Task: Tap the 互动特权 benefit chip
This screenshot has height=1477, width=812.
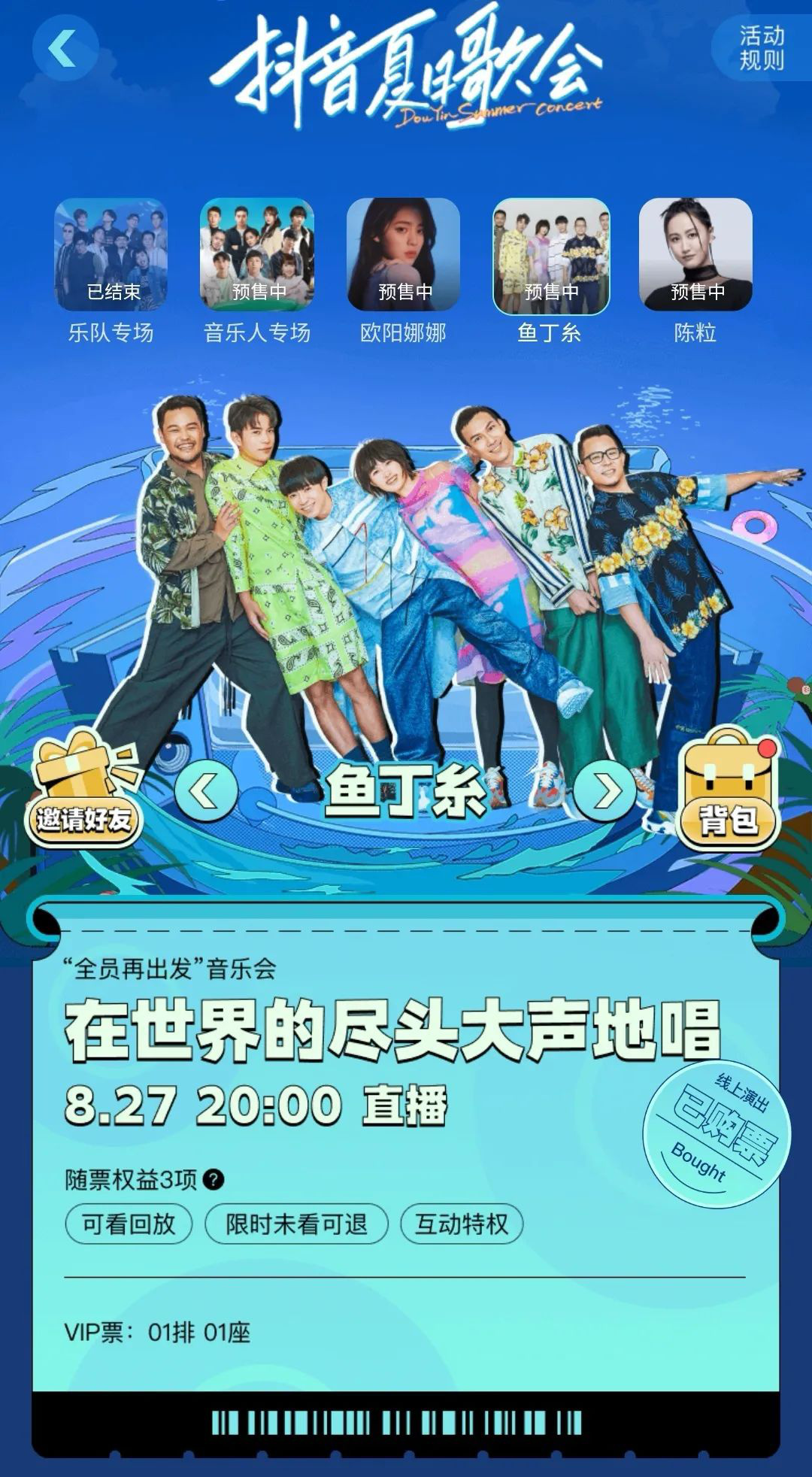Action: 462,1224
